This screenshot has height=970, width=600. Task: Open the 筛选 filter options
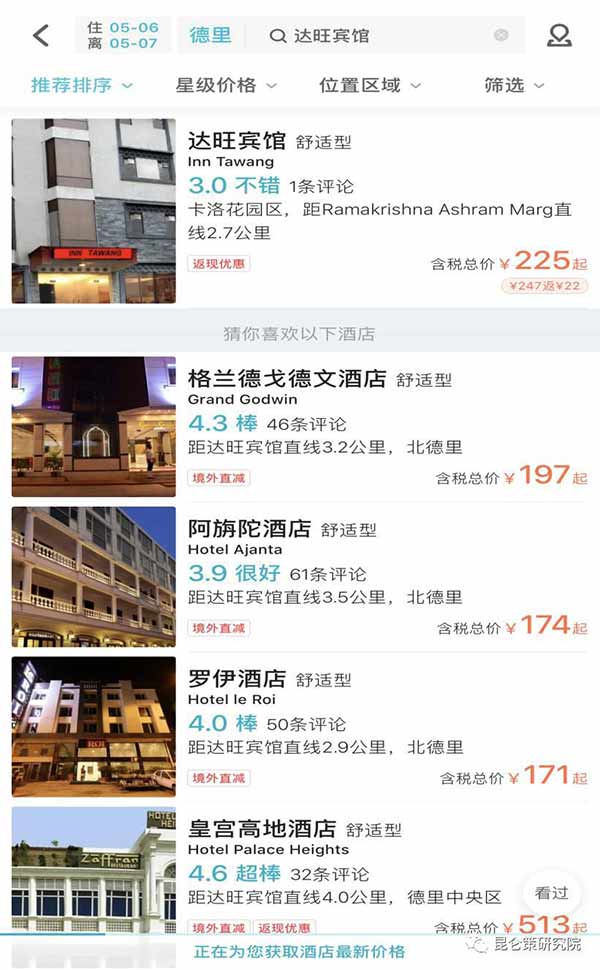click(x=514, y=86)
